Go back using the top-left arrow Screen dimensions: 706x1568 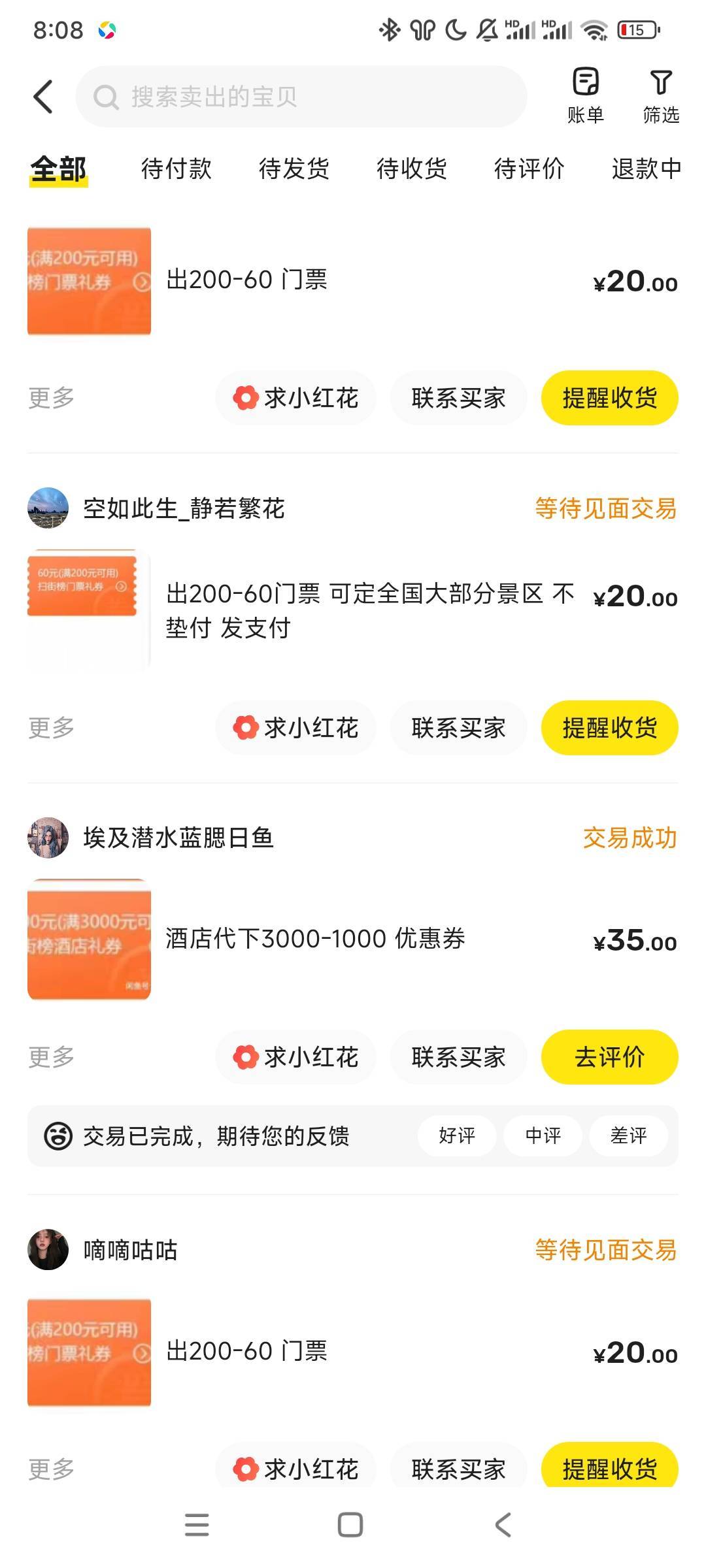click(43, 97)
